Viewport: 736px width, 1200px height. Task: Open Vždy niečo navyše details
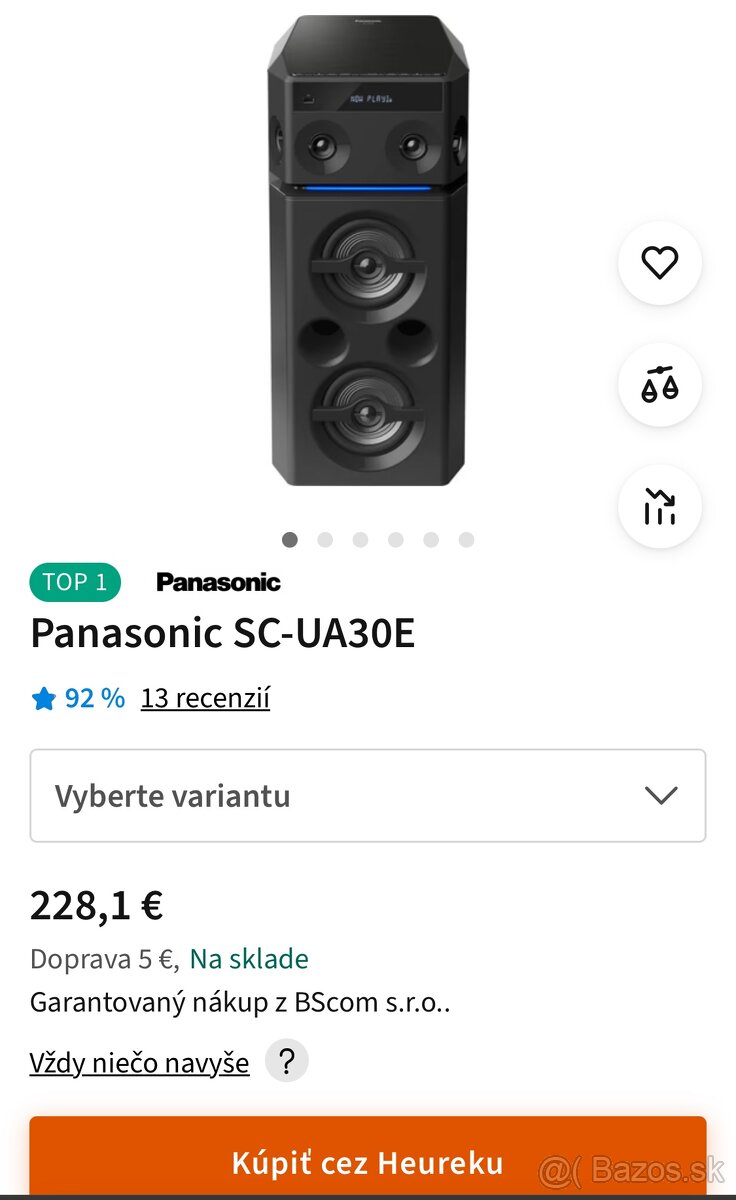pos(140,1062)
